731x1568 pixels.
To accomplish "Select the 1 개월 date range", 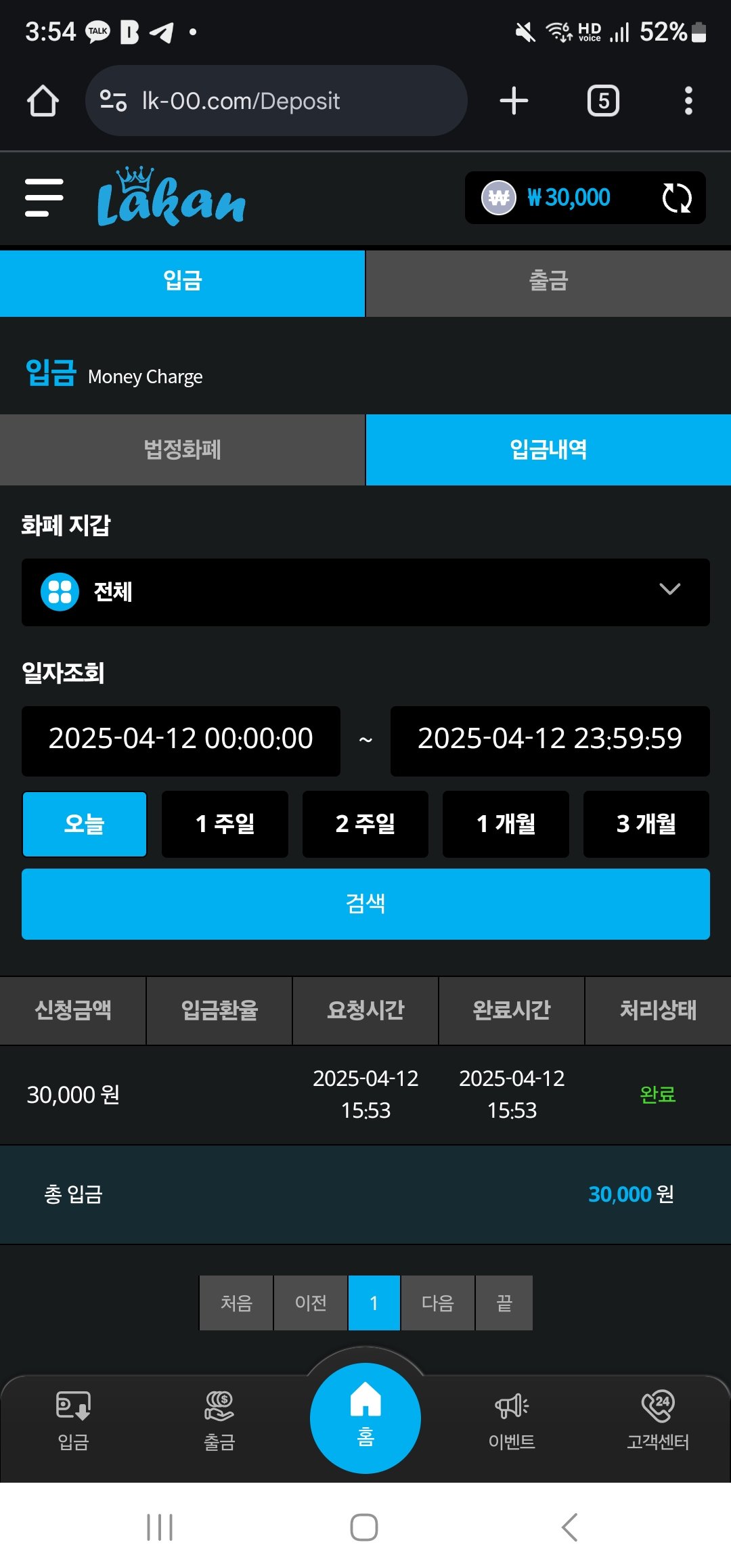I will pyautogui.click(x=506, y=824).
